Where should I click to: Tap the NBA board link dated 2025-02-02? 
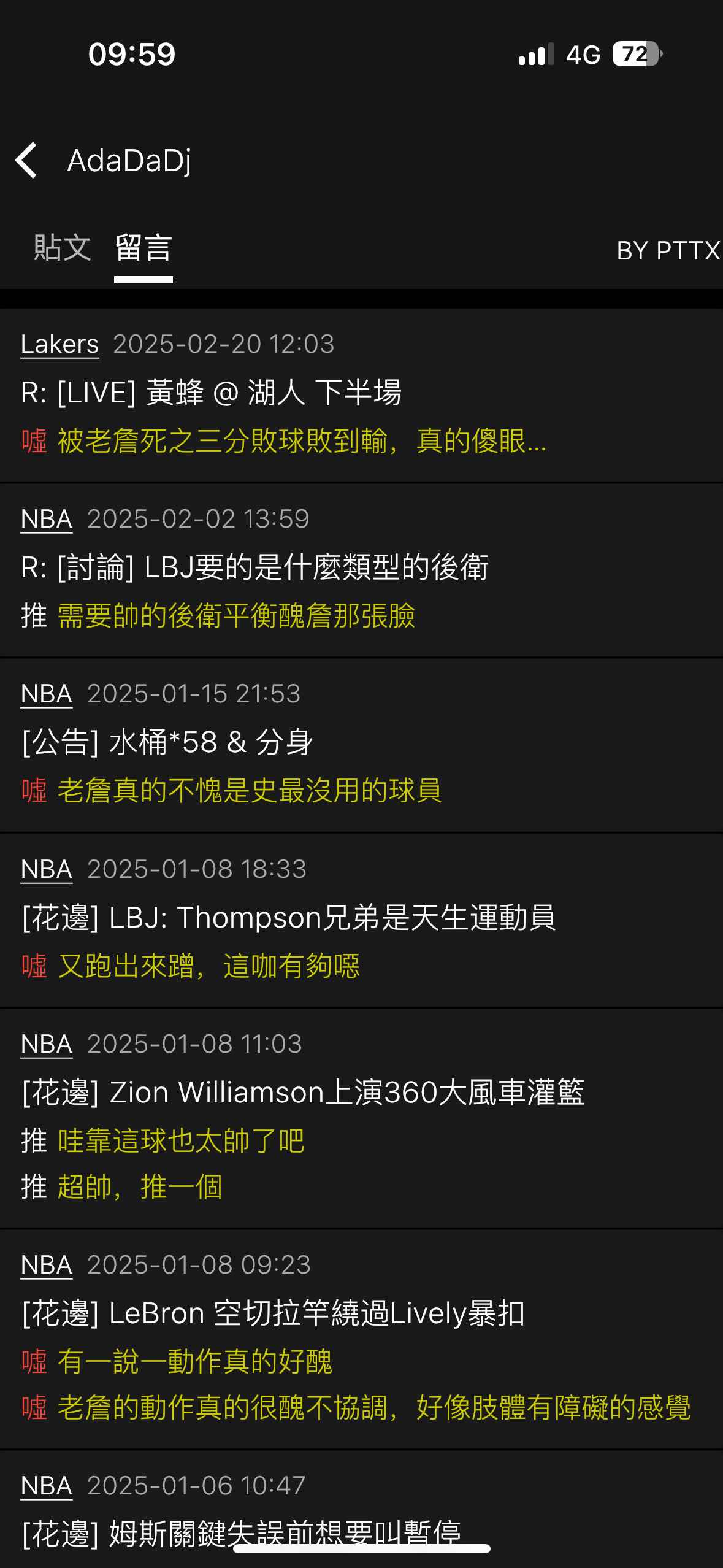pyautogui.click(x=47, y=519)
